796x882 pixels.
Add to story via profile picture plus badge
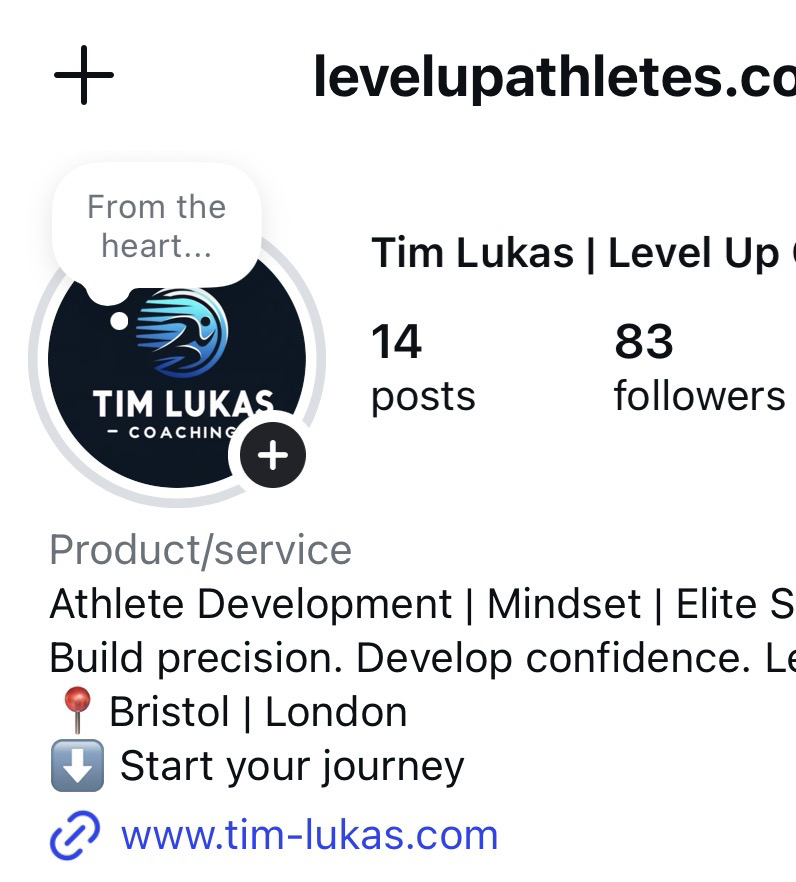pyautogui.click(x=272, y=455)
